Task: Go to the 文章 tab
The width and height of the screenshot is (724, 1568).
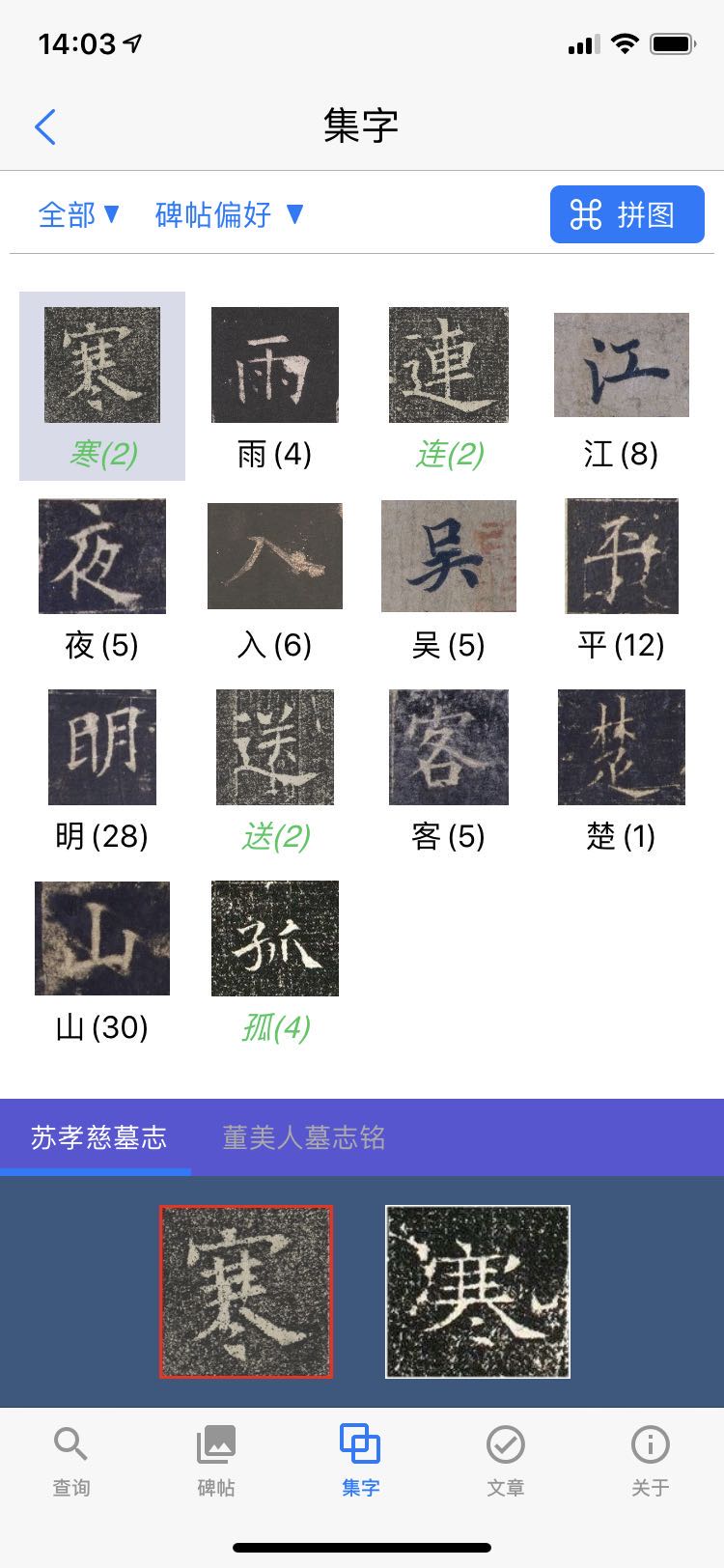Action: (505, 1461)
